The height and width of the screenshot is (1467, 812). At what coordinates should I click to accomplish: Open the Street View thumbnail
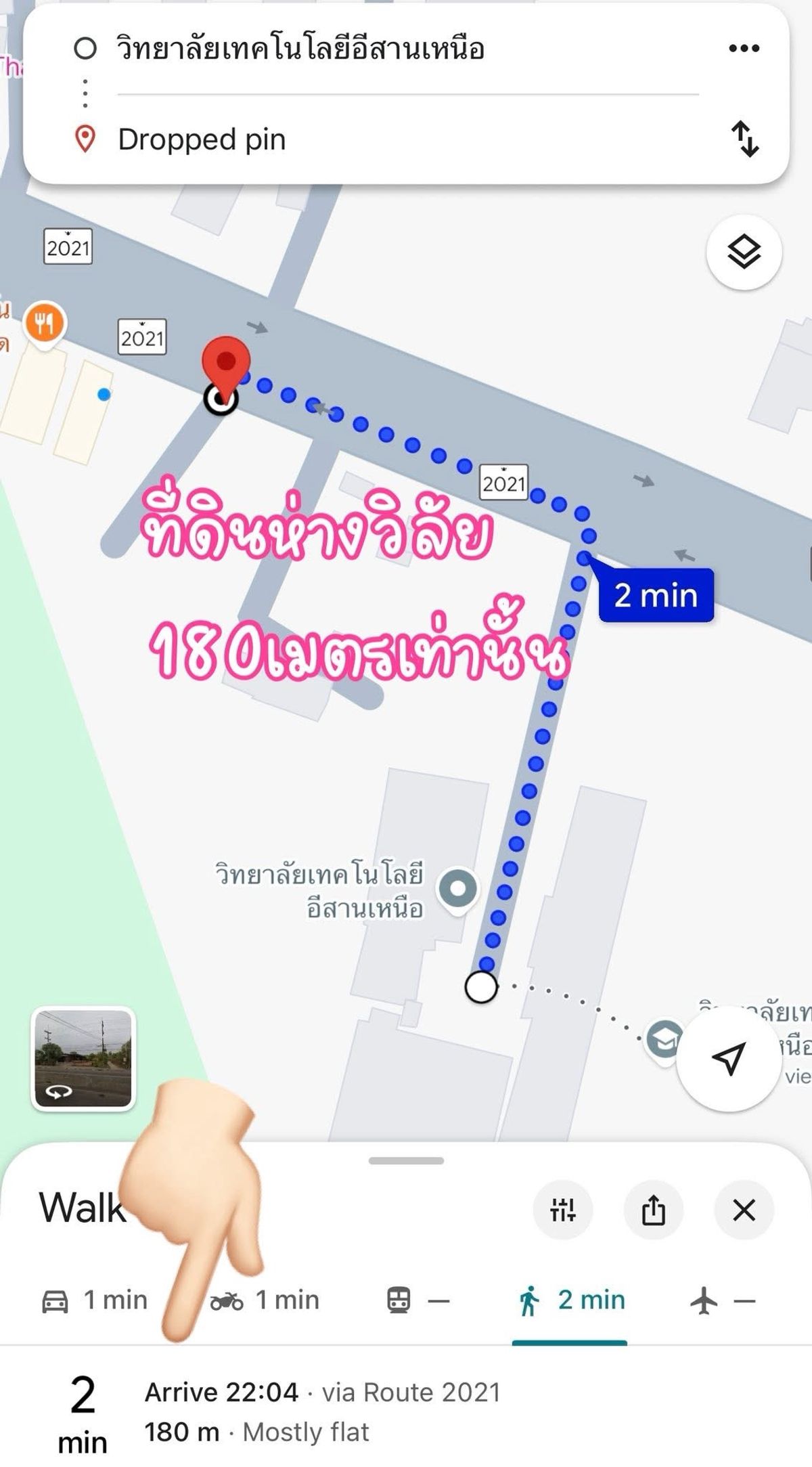(x=83, y=1059)
